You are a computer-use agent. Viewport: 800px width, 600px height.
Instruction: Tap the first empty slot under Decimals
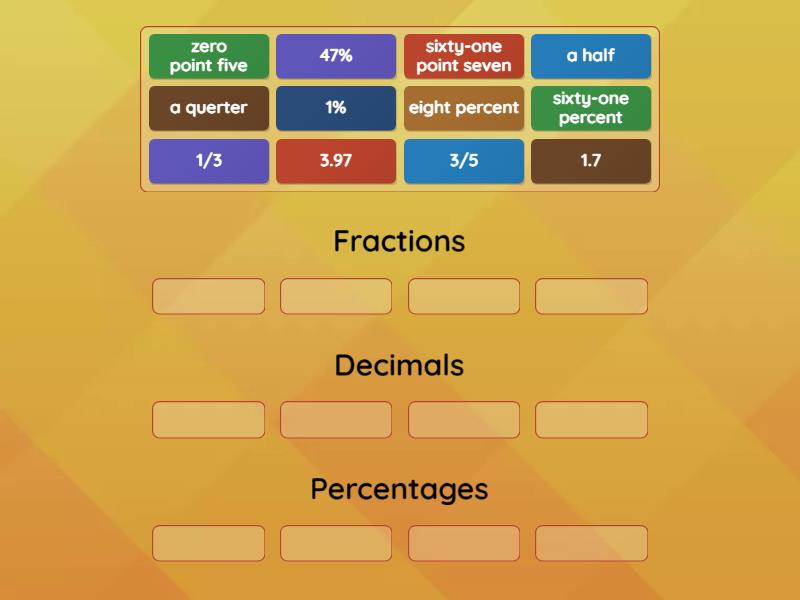[x=209, y=420]
